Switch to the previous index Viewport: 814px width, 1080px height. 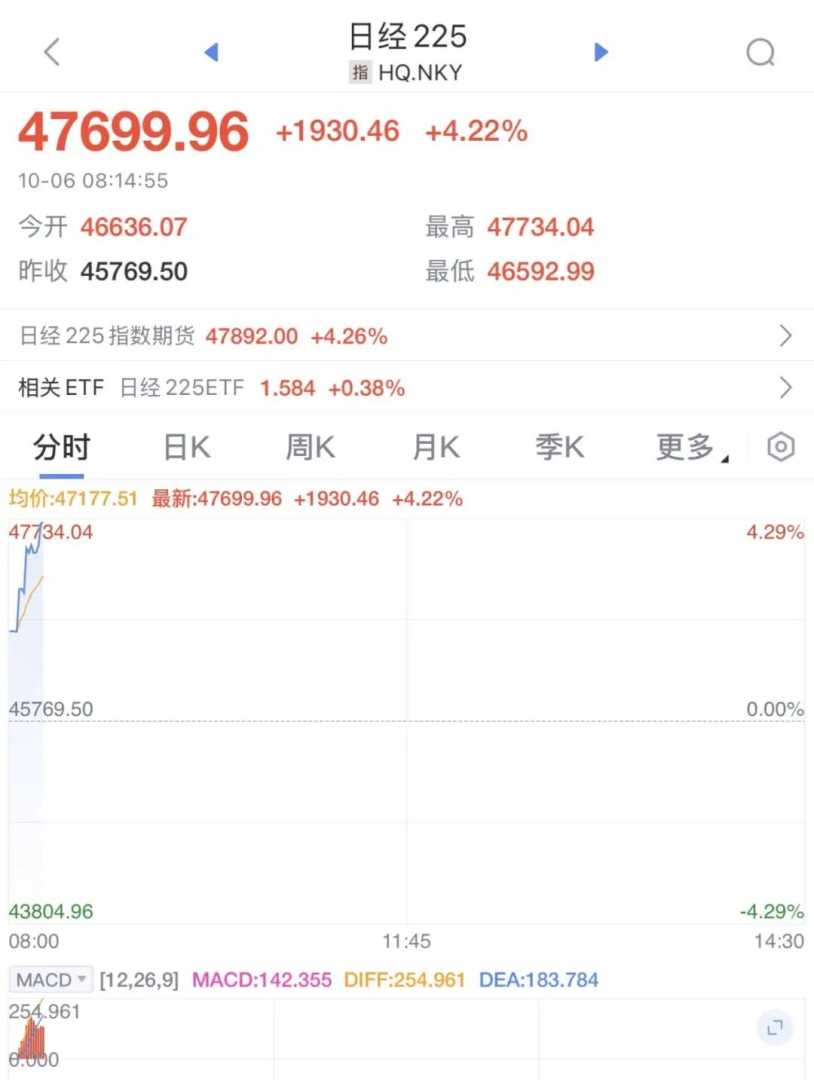click(x=211, y=52)
